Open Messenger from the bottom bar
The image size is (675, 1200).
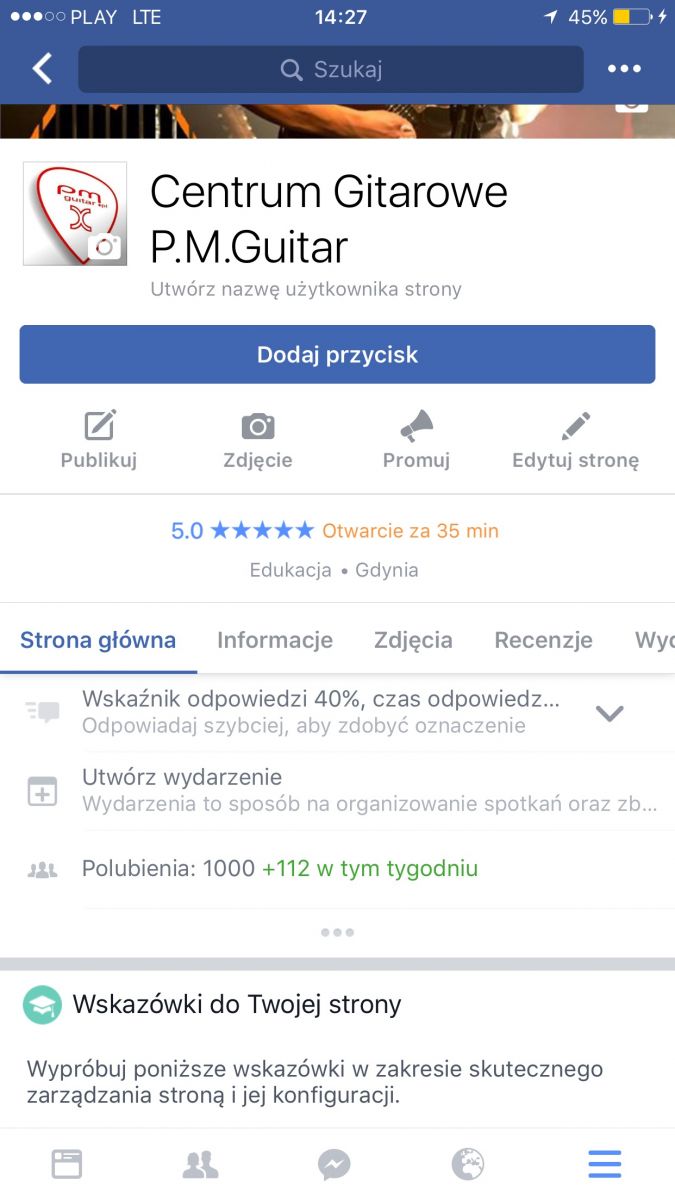[334, 1164]
